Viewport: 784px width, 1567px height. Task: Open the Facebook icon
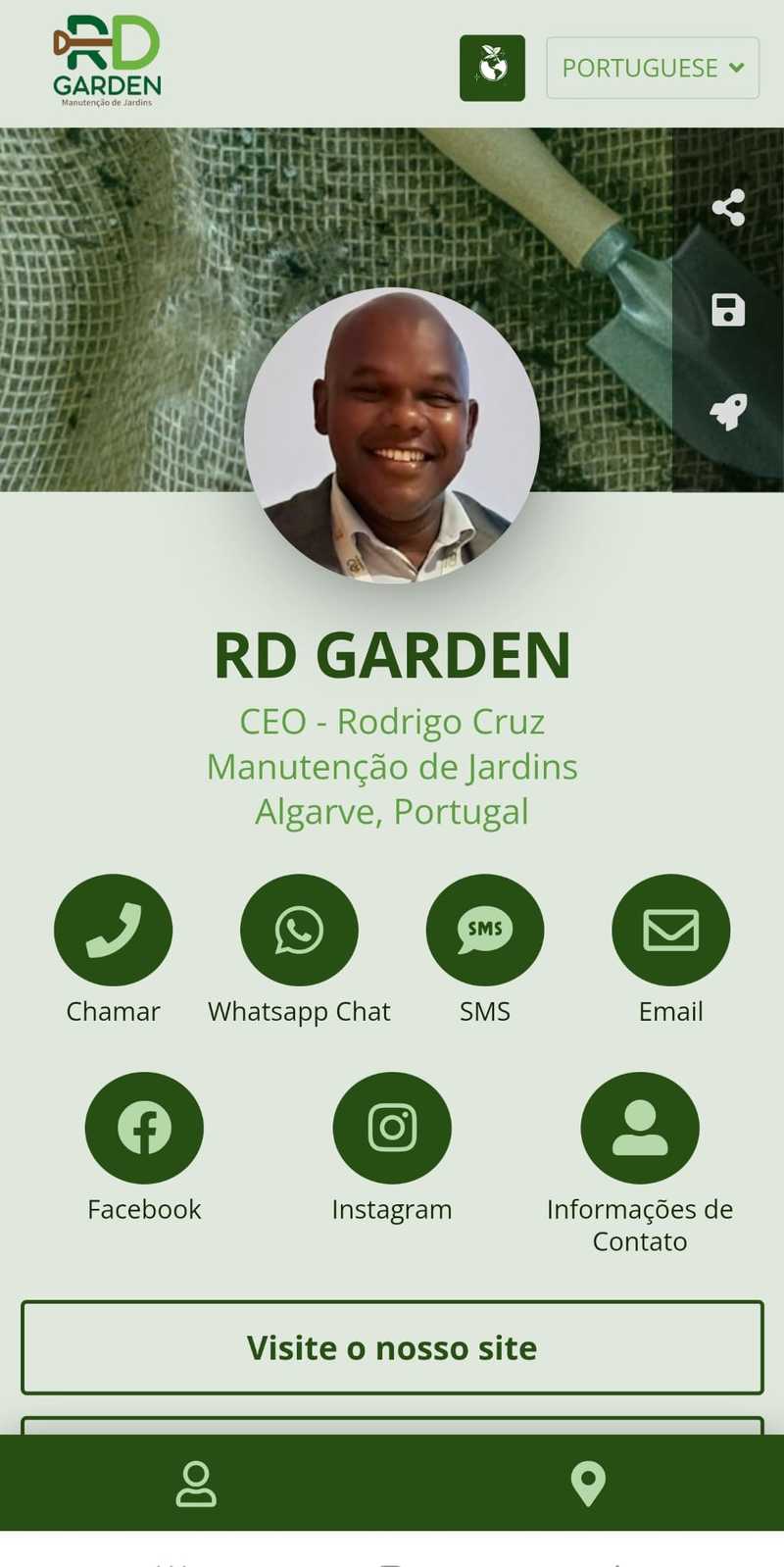click(x=144, y=1127)
